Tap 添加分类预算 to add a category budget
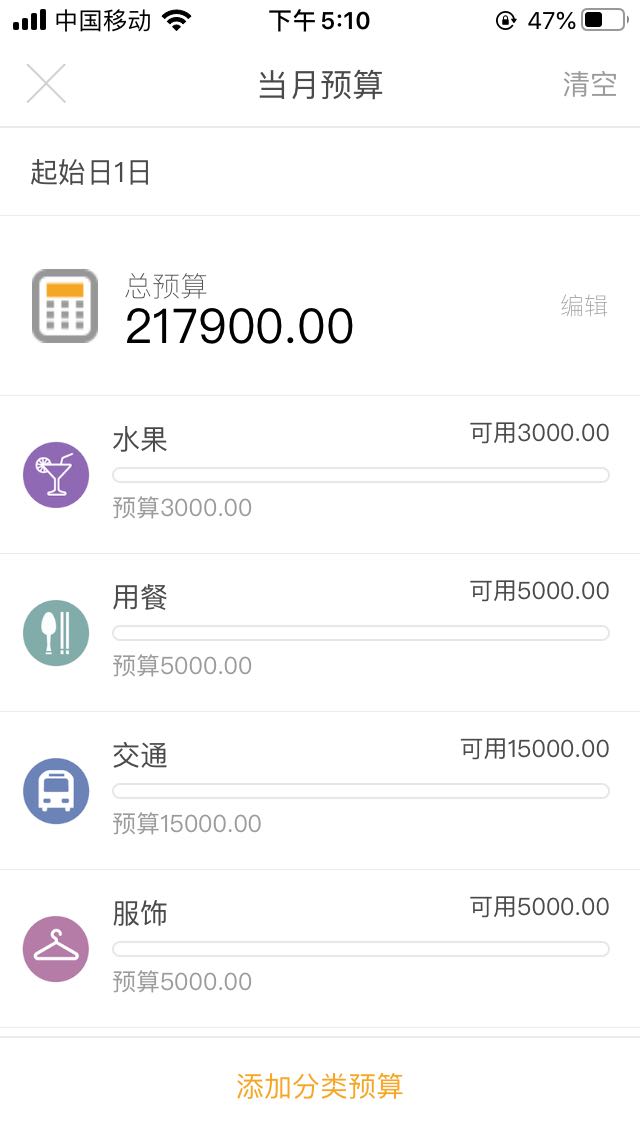This screenshot has width=640, height=1136. tap(320, 1086)
